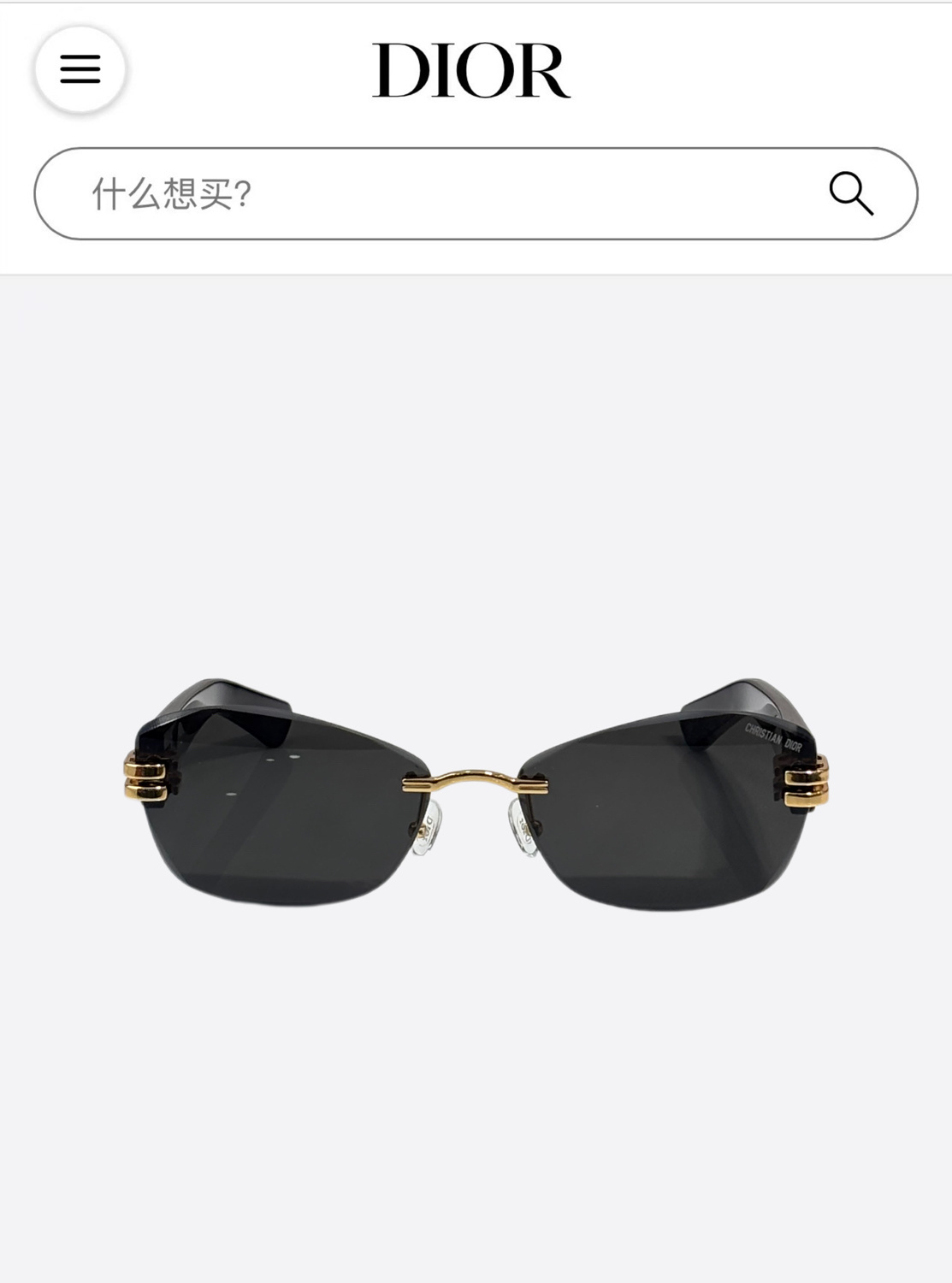Return to homepage via DIOR wordmark
This screenshot has height=1283, width=952.
pos(470,73)
